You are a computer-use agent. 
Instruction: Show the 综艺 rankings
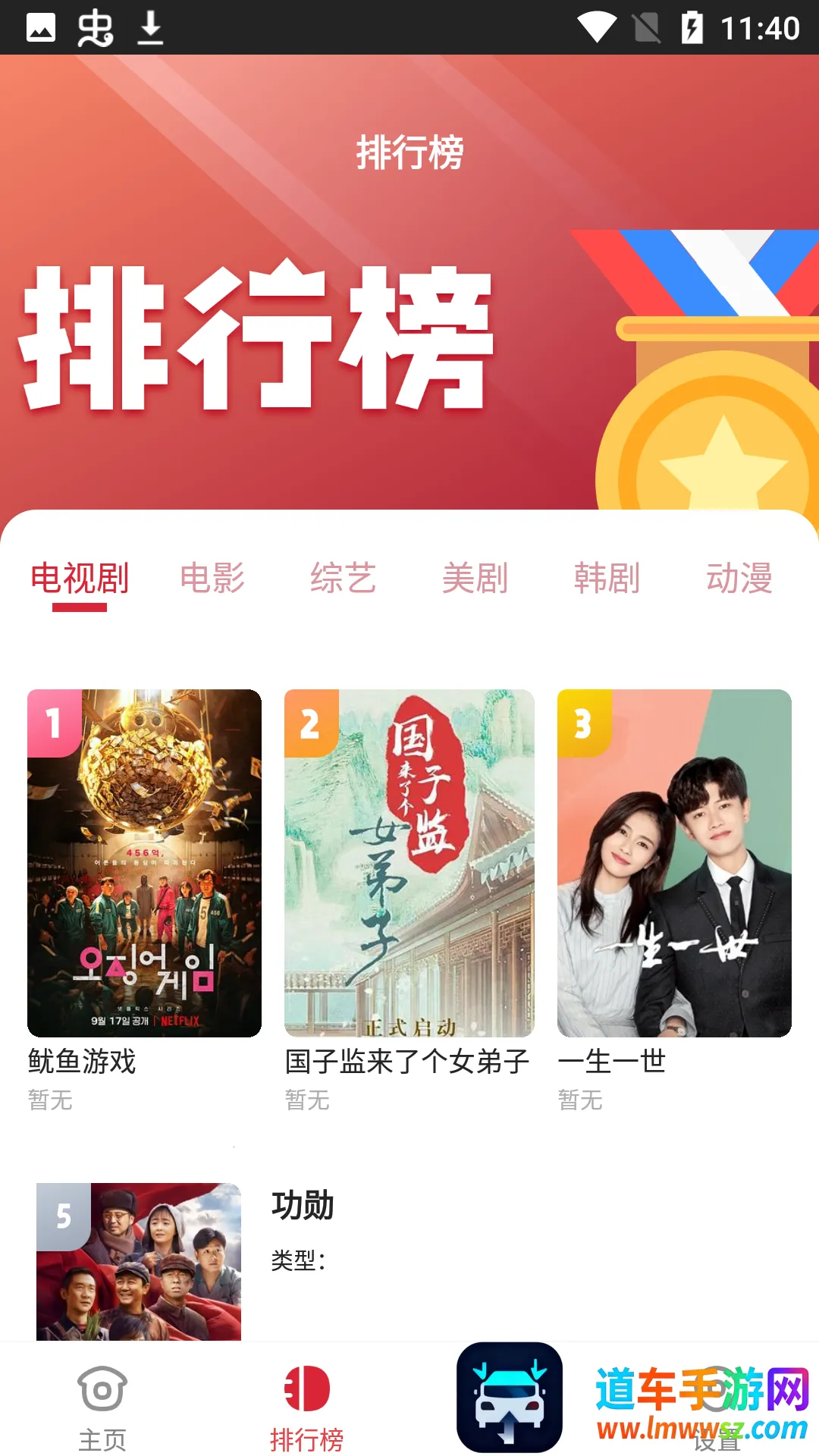coord(344,579)
